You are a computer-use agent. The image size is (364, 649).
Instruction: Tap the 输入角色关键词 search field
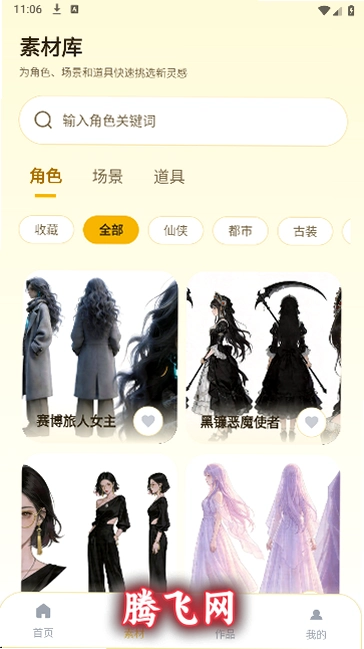[x=183, y=121]
